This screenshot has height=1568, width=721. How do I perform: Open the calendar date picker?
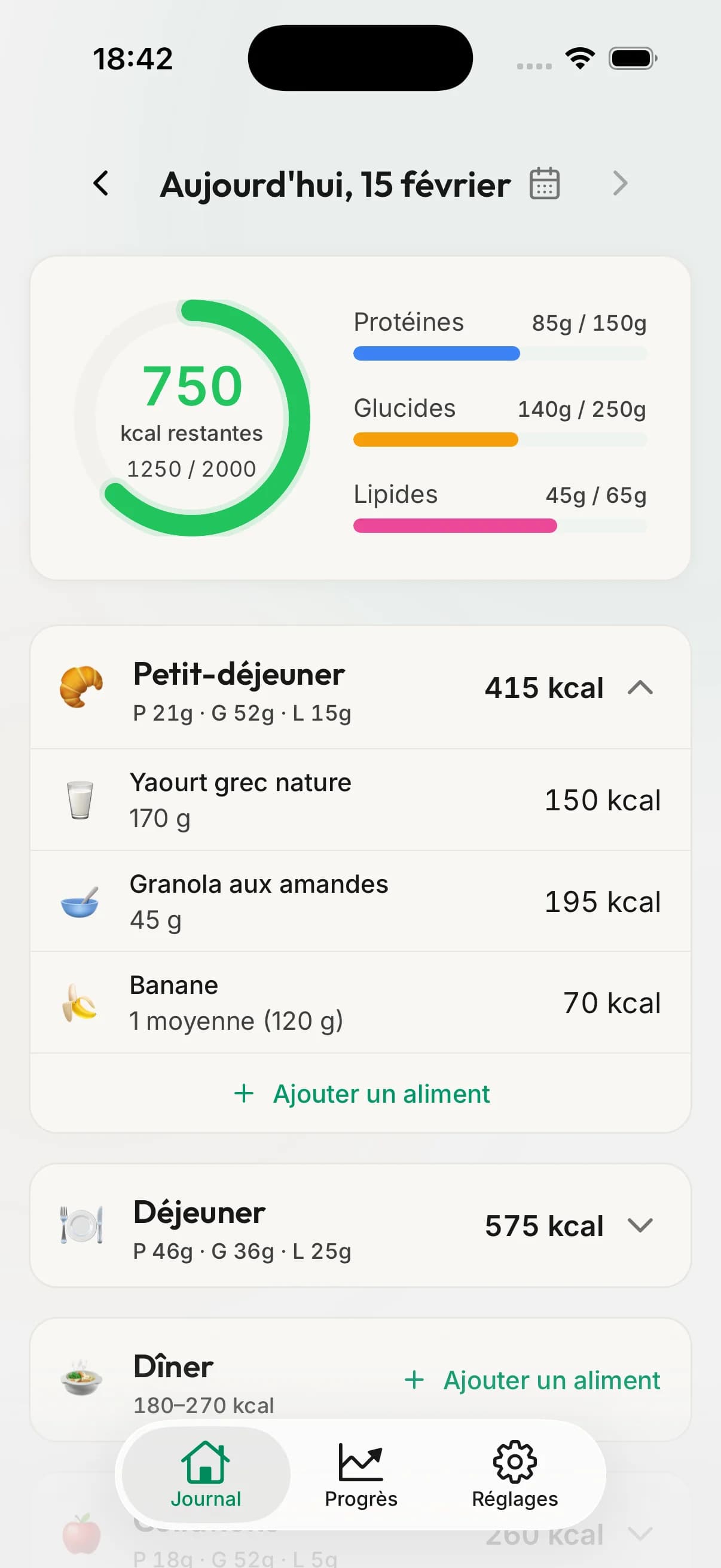coord(544,183)
